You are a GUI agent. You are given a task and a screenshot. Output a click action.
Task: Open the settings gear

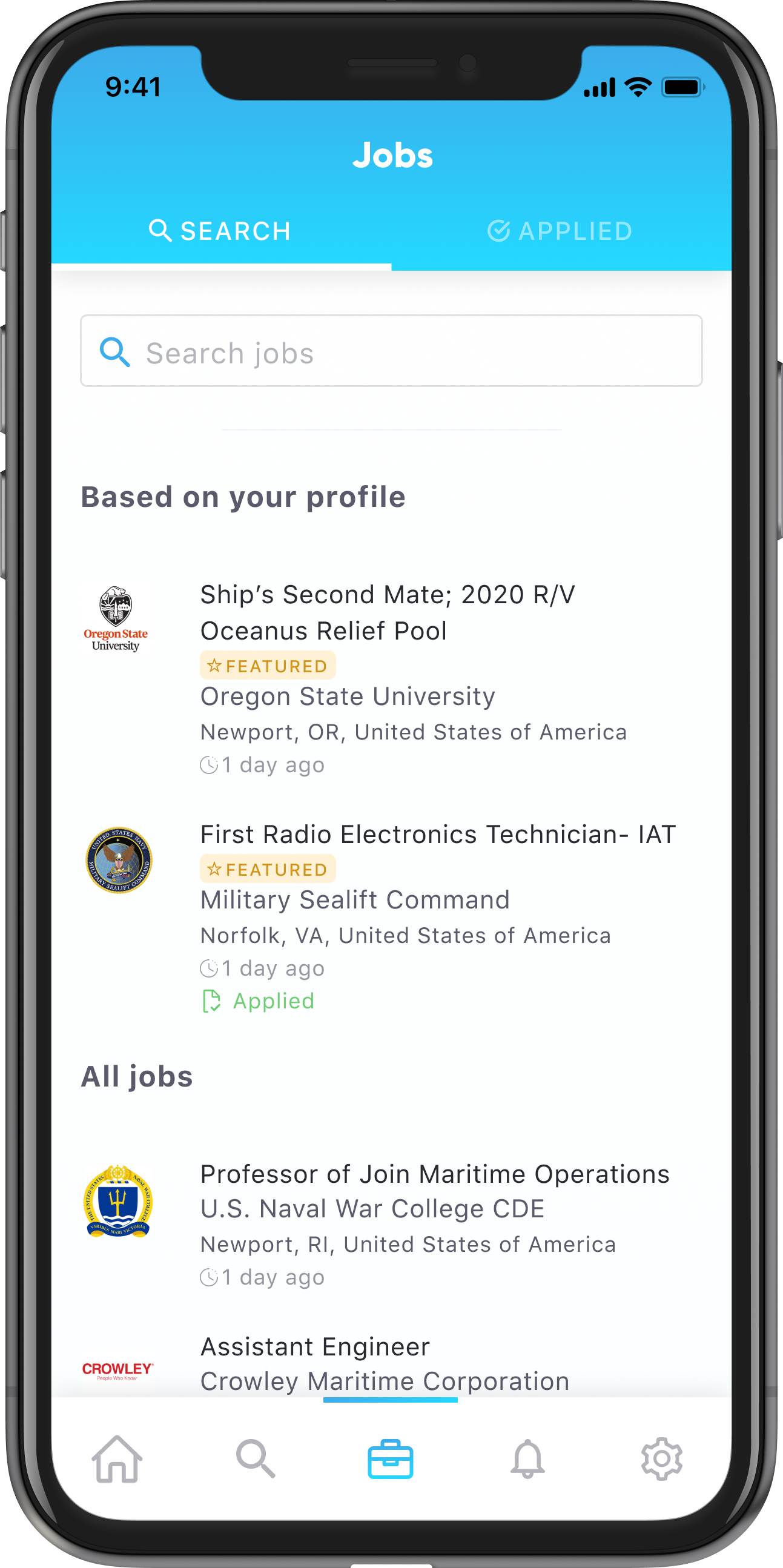pyautogui.click(x=662, y=1459)
